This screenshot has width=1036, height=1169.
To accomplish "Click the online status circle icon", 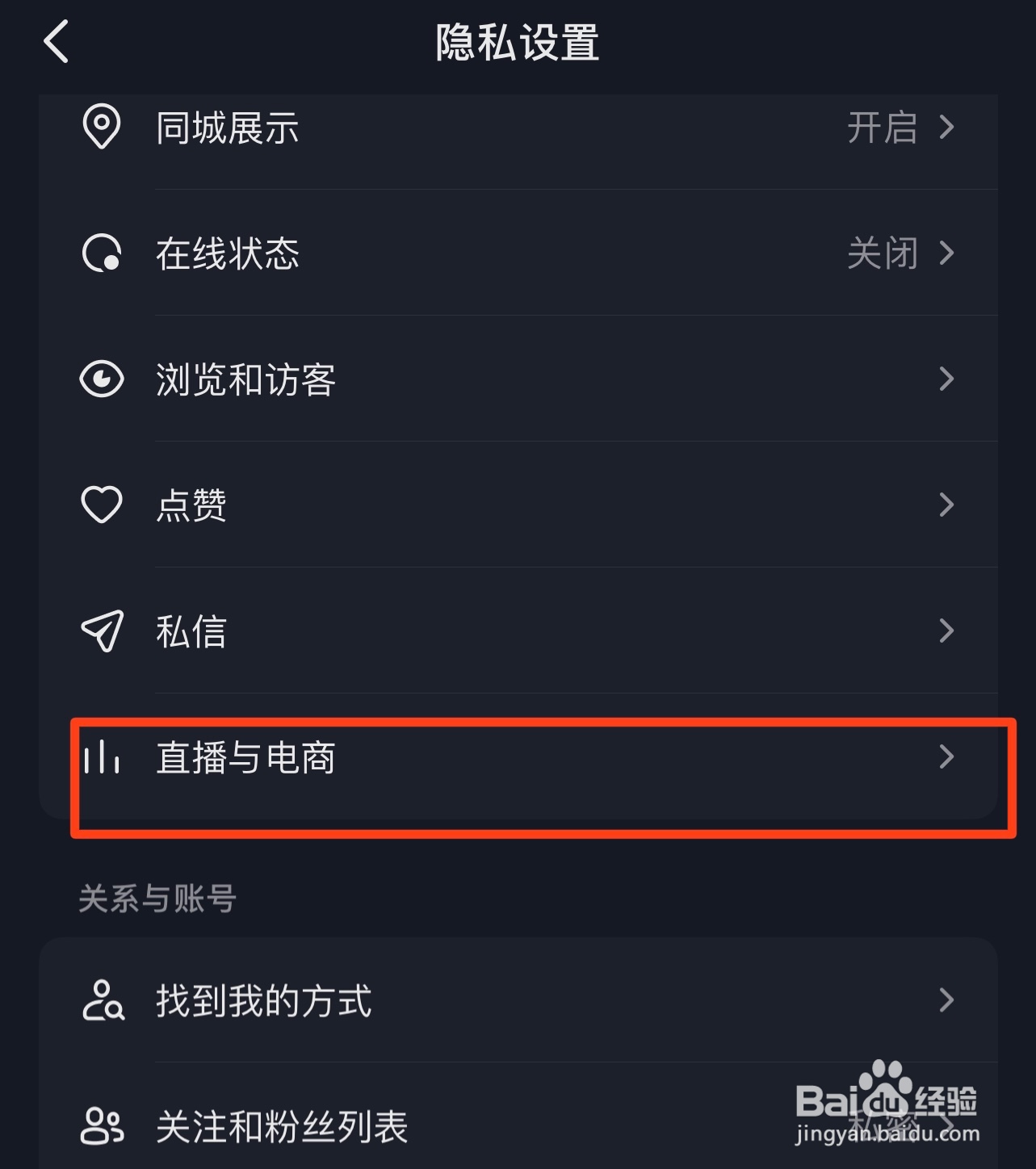I will click(x=102, y=253).
